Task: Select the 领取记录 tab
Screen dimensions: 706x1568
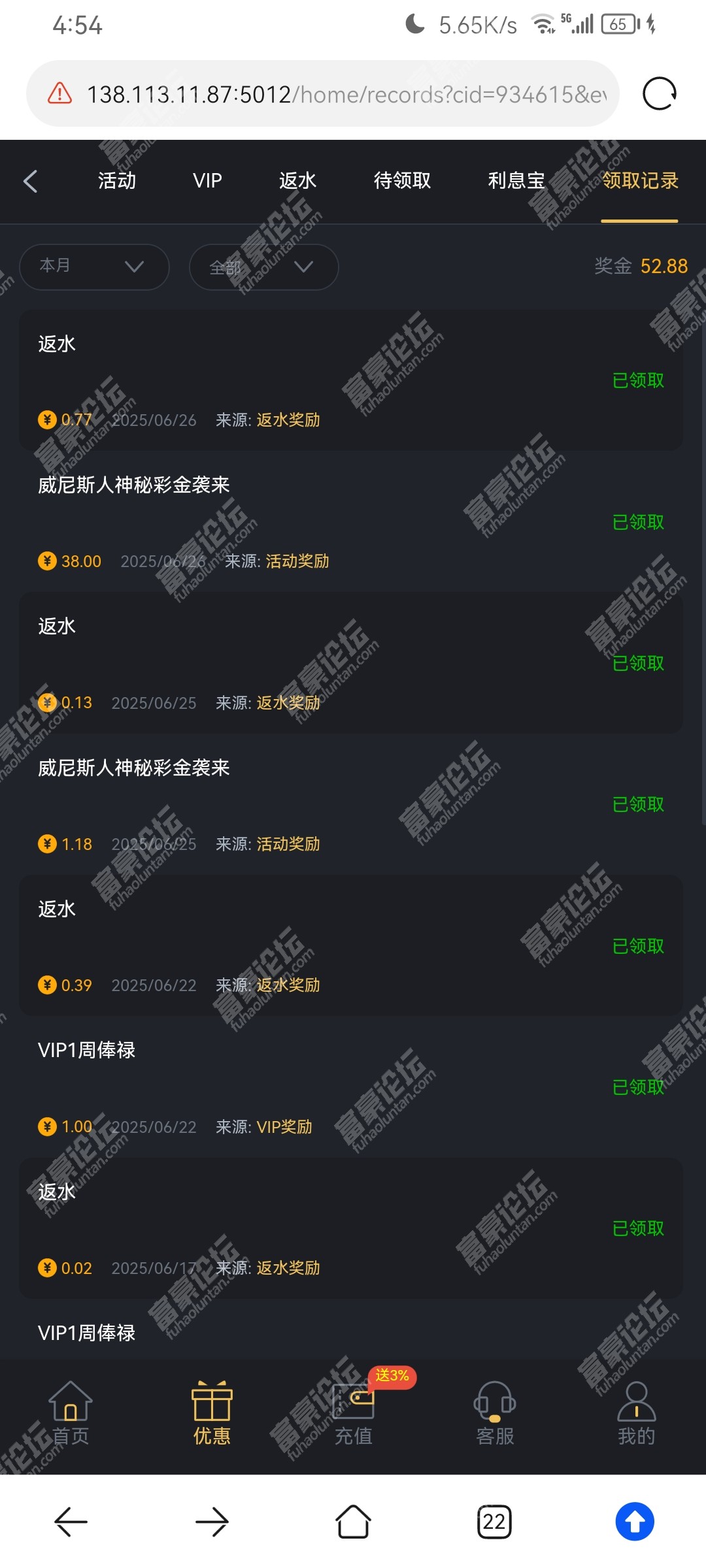Action: [x=640, y=181]
